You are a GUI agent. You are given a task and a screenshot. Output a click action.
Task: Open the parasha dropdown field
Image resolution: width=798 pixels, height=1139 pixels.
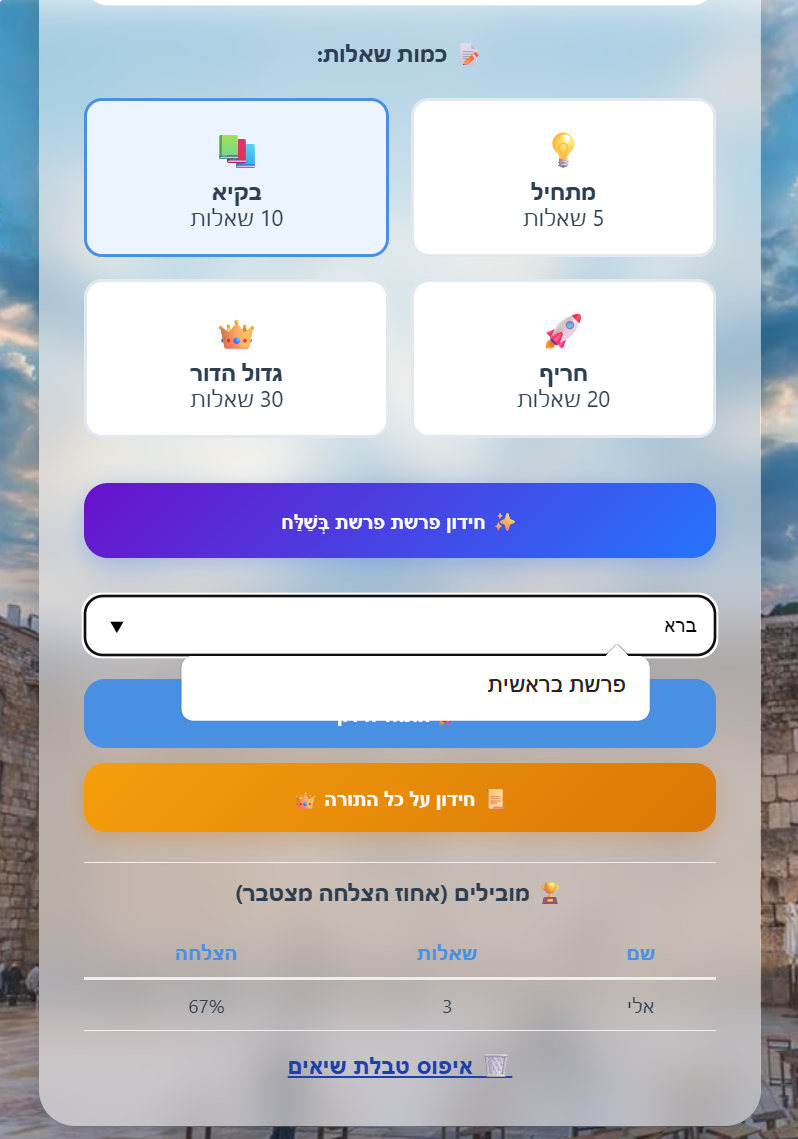tap(399, 626)
